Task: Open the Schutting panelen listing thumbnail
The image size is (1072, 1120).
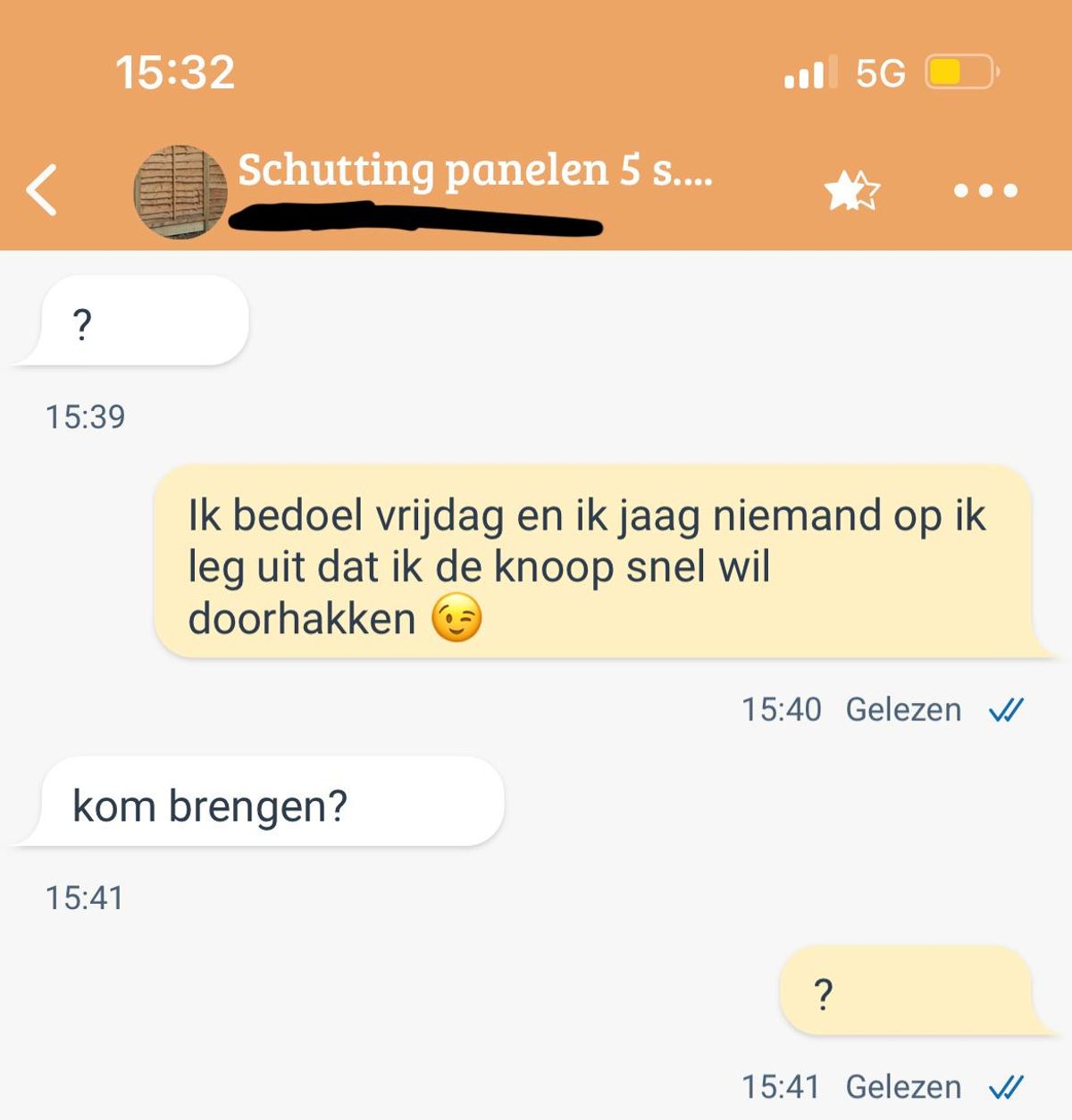Action: tap(180, 191)
